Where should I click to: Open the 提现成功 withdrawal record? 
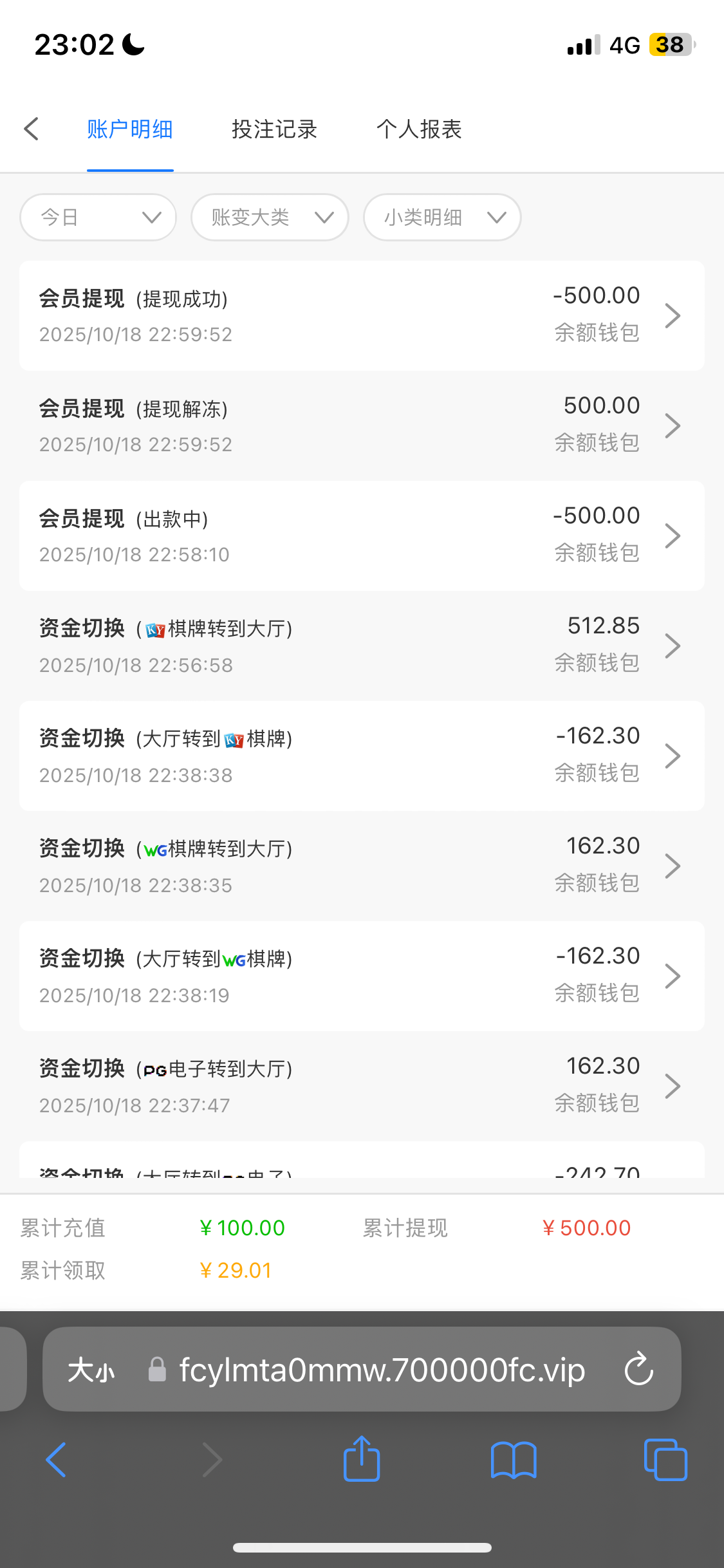(x=362, y=315)
